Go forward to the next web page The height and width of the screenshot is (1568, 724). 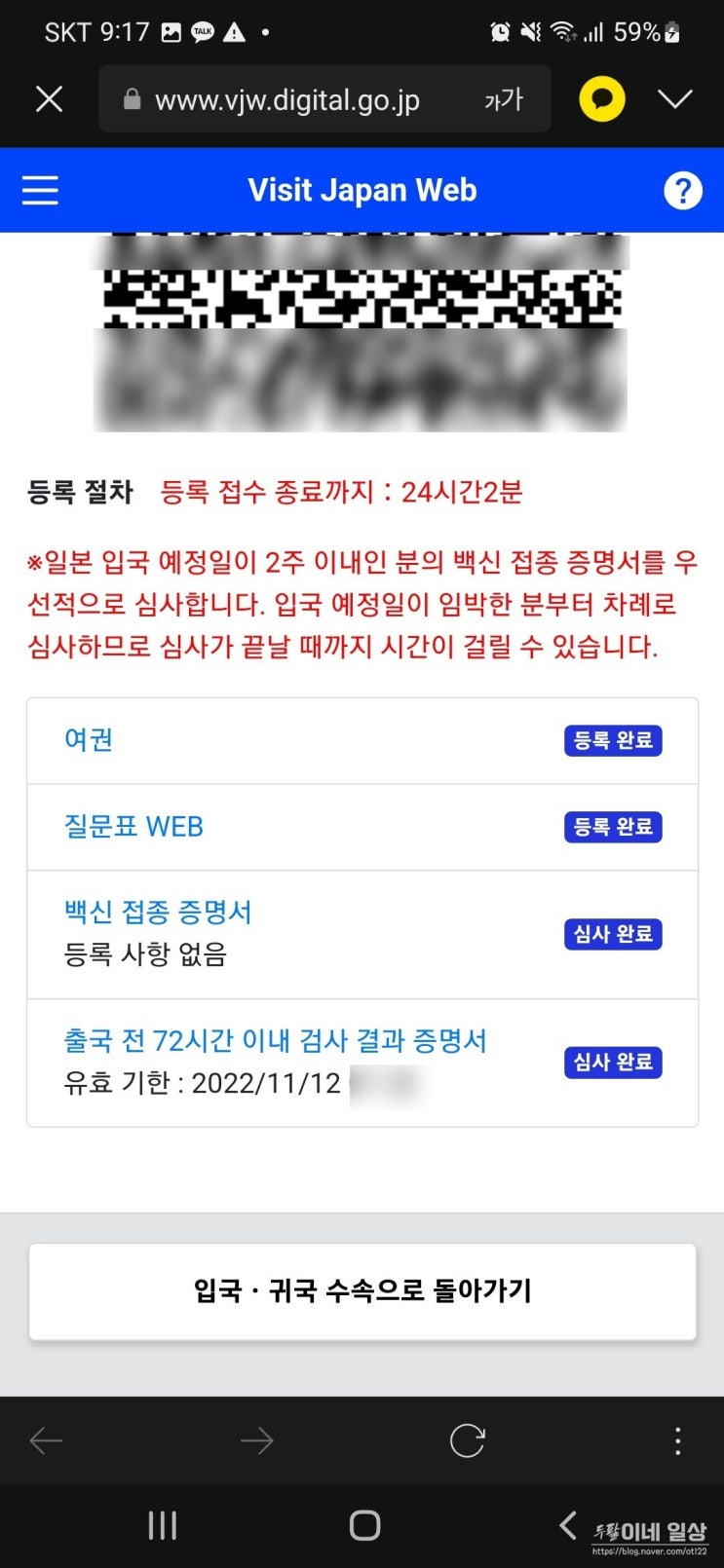click(256, 1440)
